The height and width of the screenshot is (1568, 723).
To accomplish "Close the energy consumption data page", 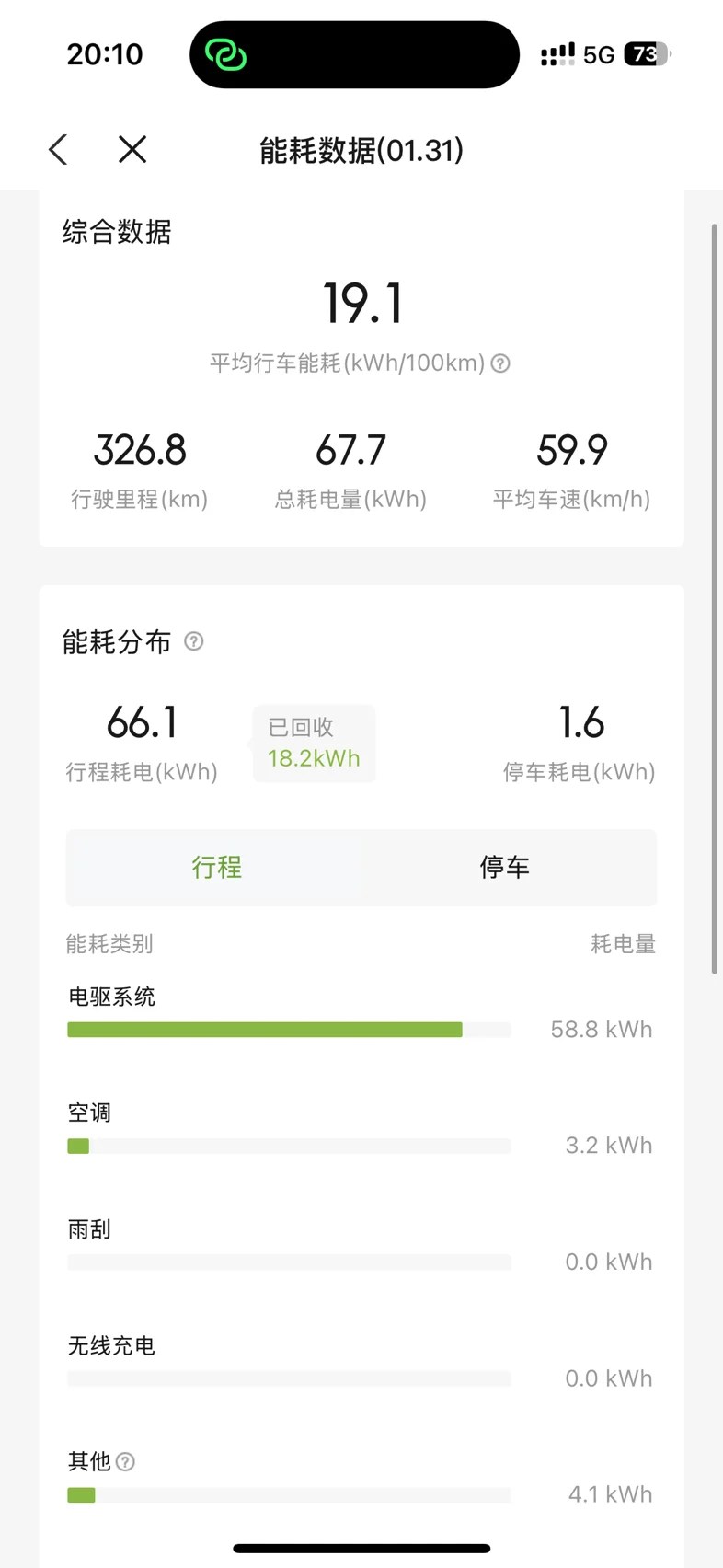I will coord(132,149).
